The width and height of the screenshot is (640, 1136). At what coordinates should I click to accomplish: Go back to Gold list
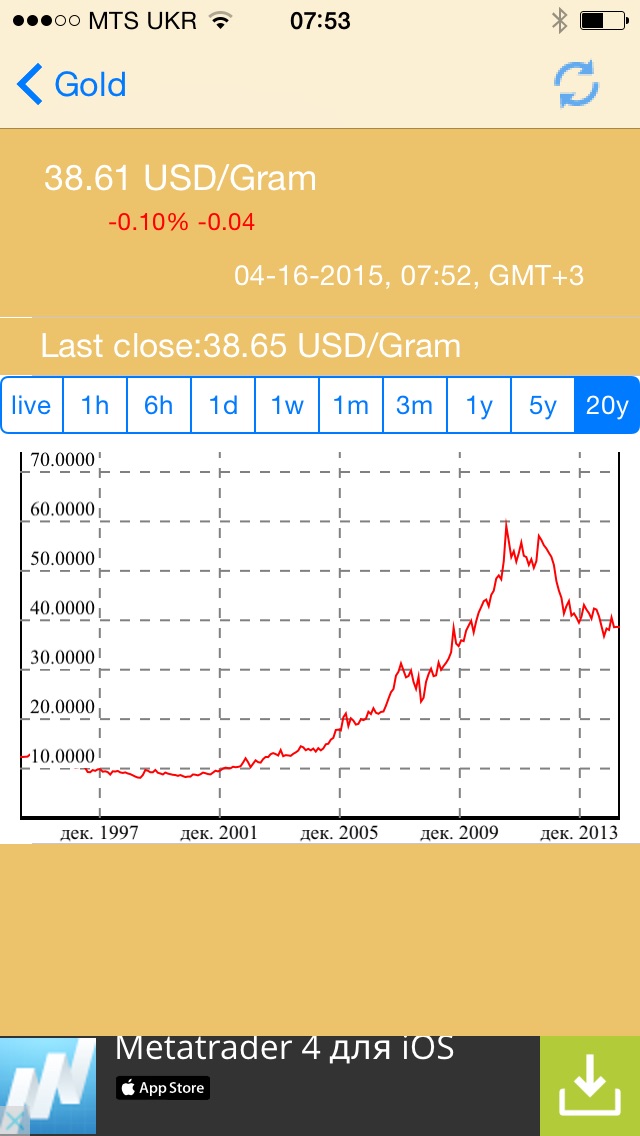[x=72, y=85]
